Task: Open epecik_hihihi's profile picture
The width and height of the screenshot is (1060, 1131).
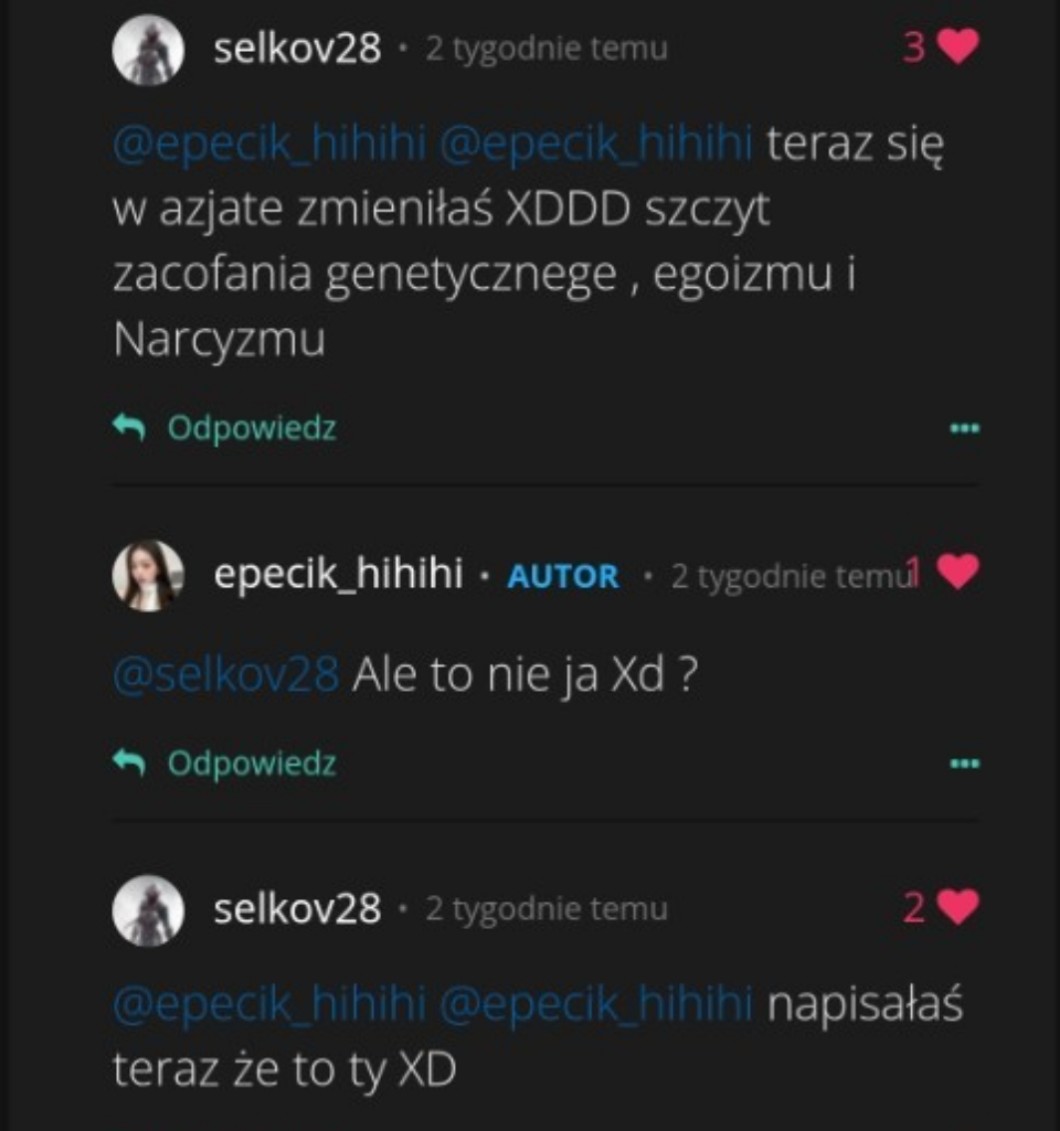Action: pos(148,575)
